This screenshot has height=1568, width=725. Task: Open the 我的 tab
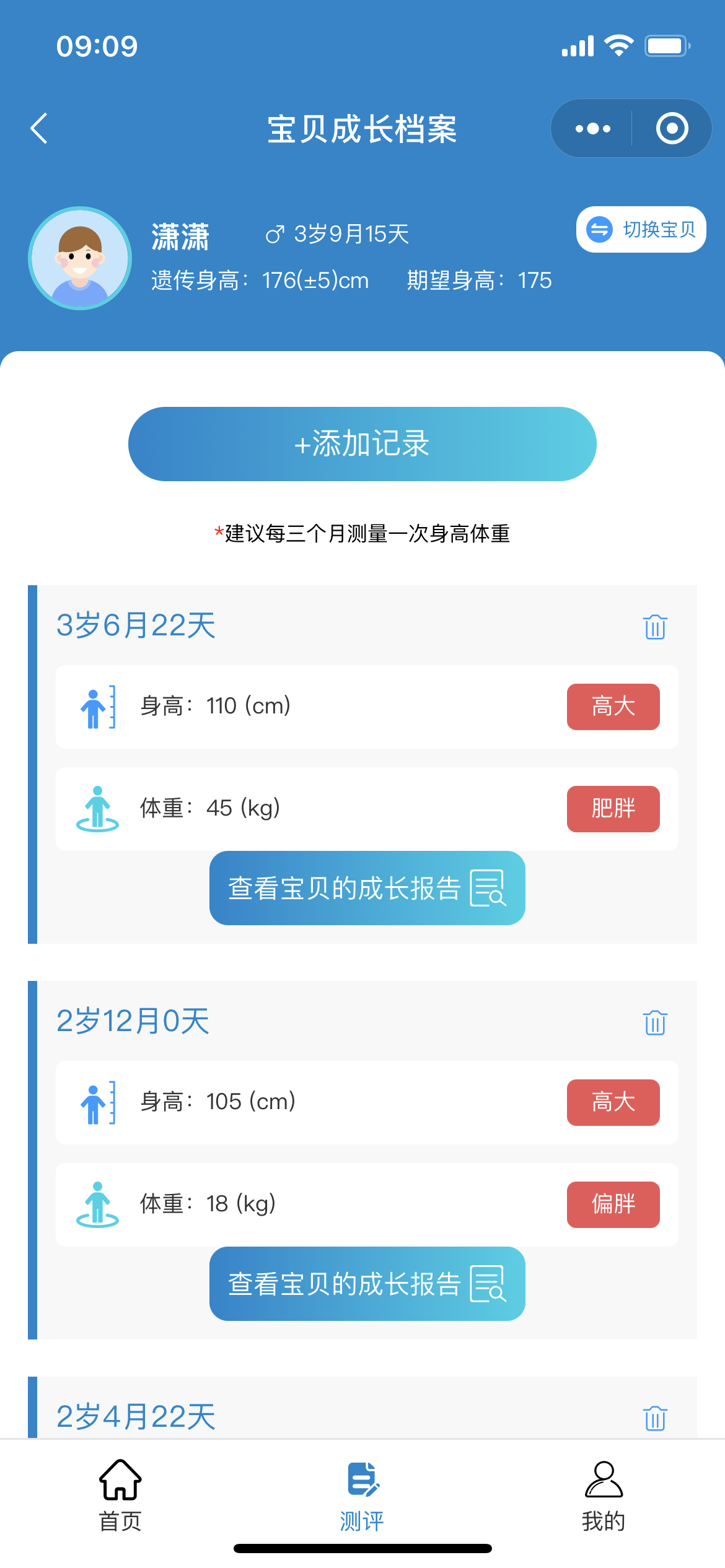[604, 1495]
